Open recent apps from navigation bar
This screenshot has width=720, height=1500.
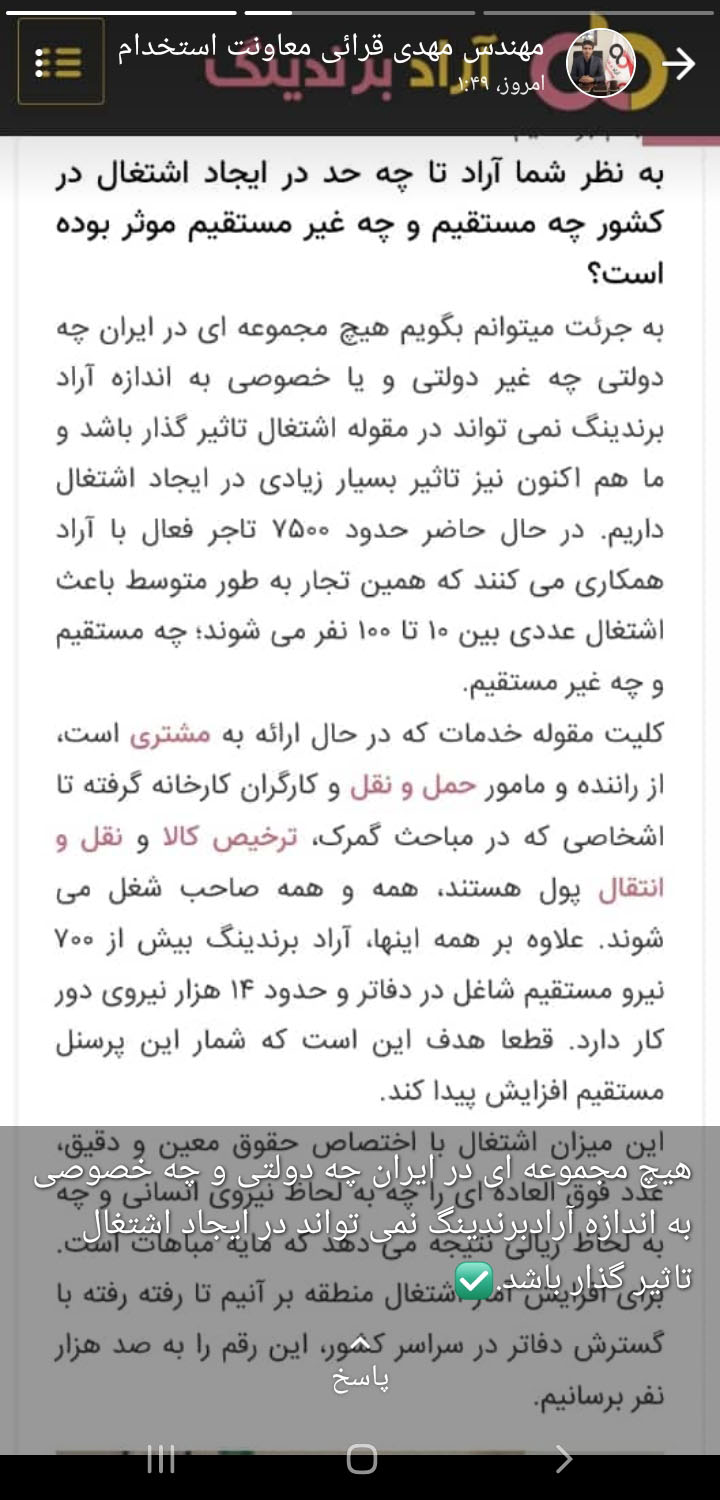[x=160, y=1459]
